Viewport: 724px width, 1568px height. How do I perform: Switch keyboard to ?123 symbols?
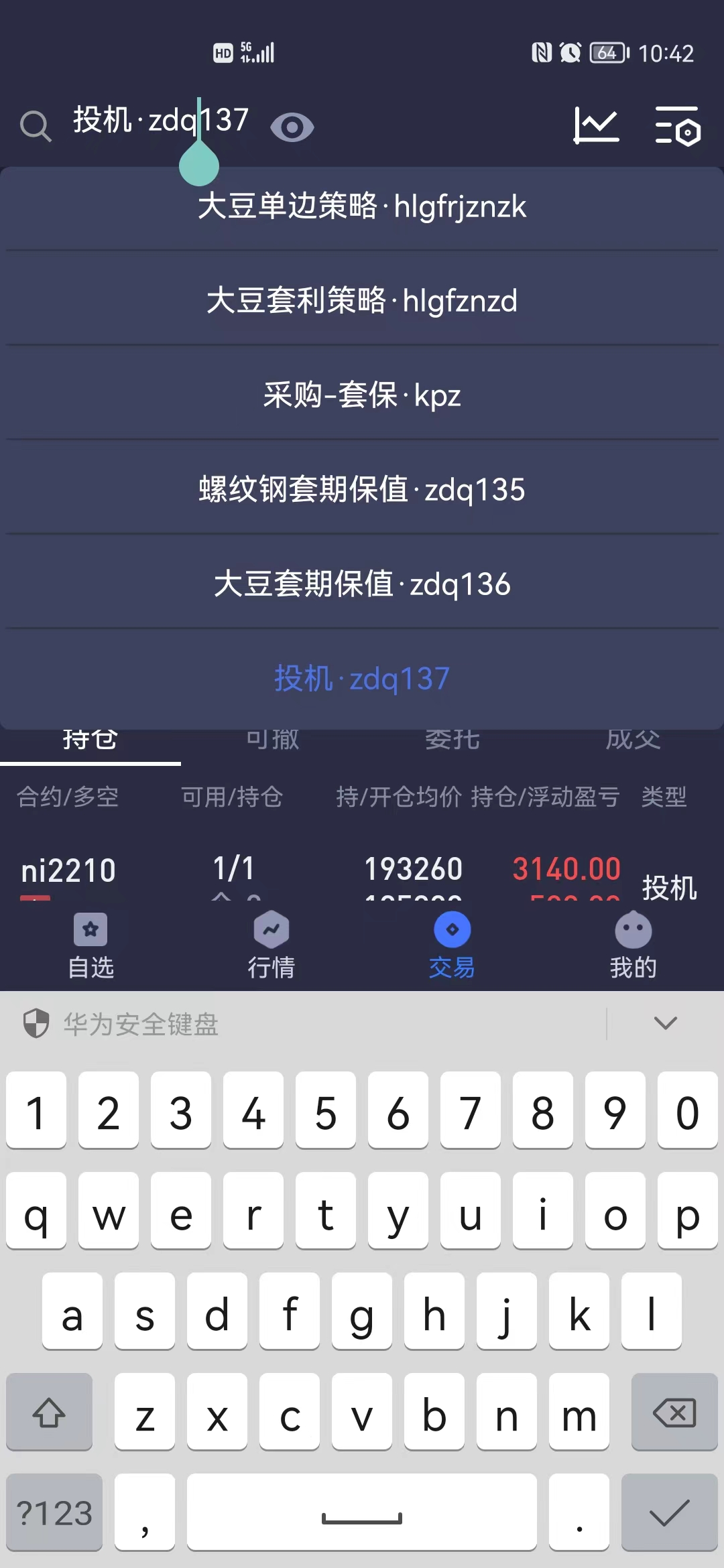(x=54, y=1512)
